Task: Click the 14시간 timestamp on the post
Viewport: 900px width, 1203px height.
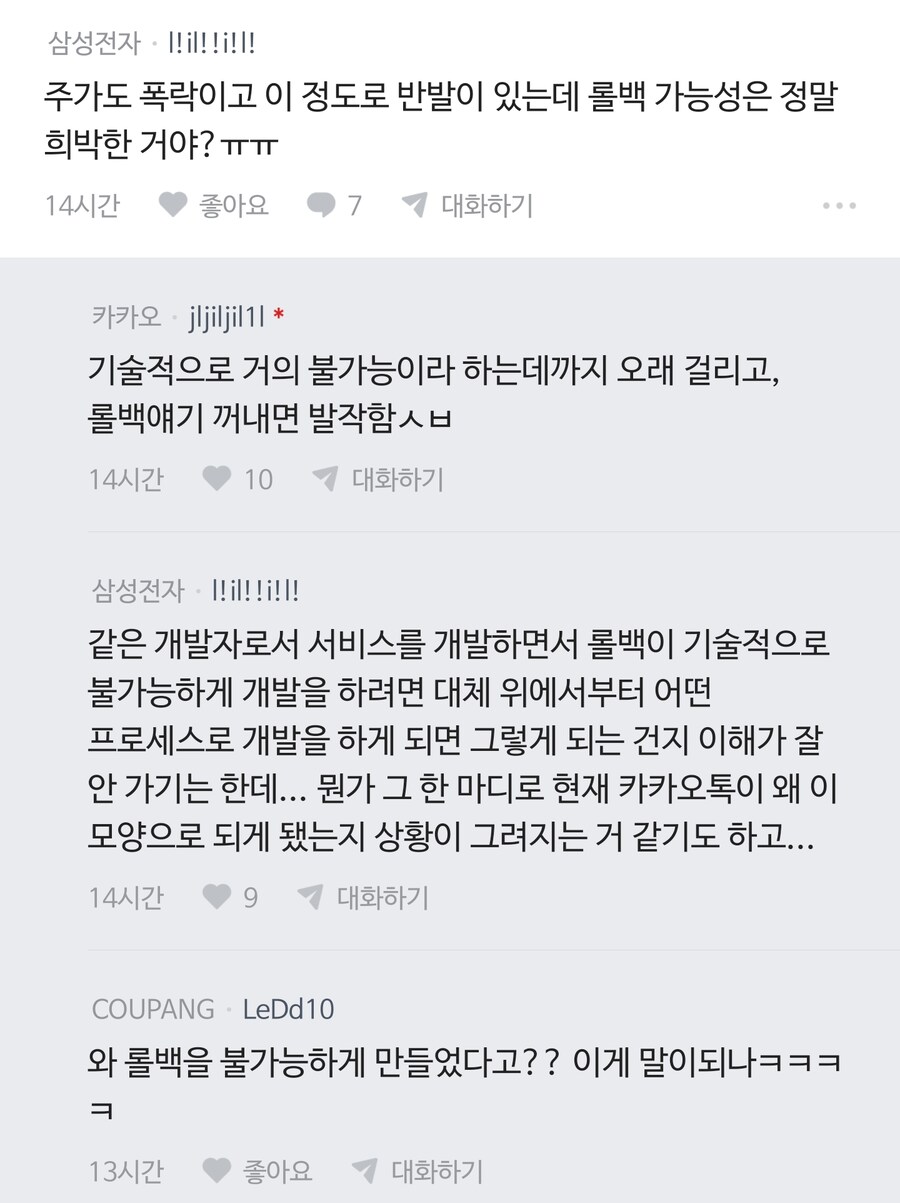Action: click(x=80, y=206)
